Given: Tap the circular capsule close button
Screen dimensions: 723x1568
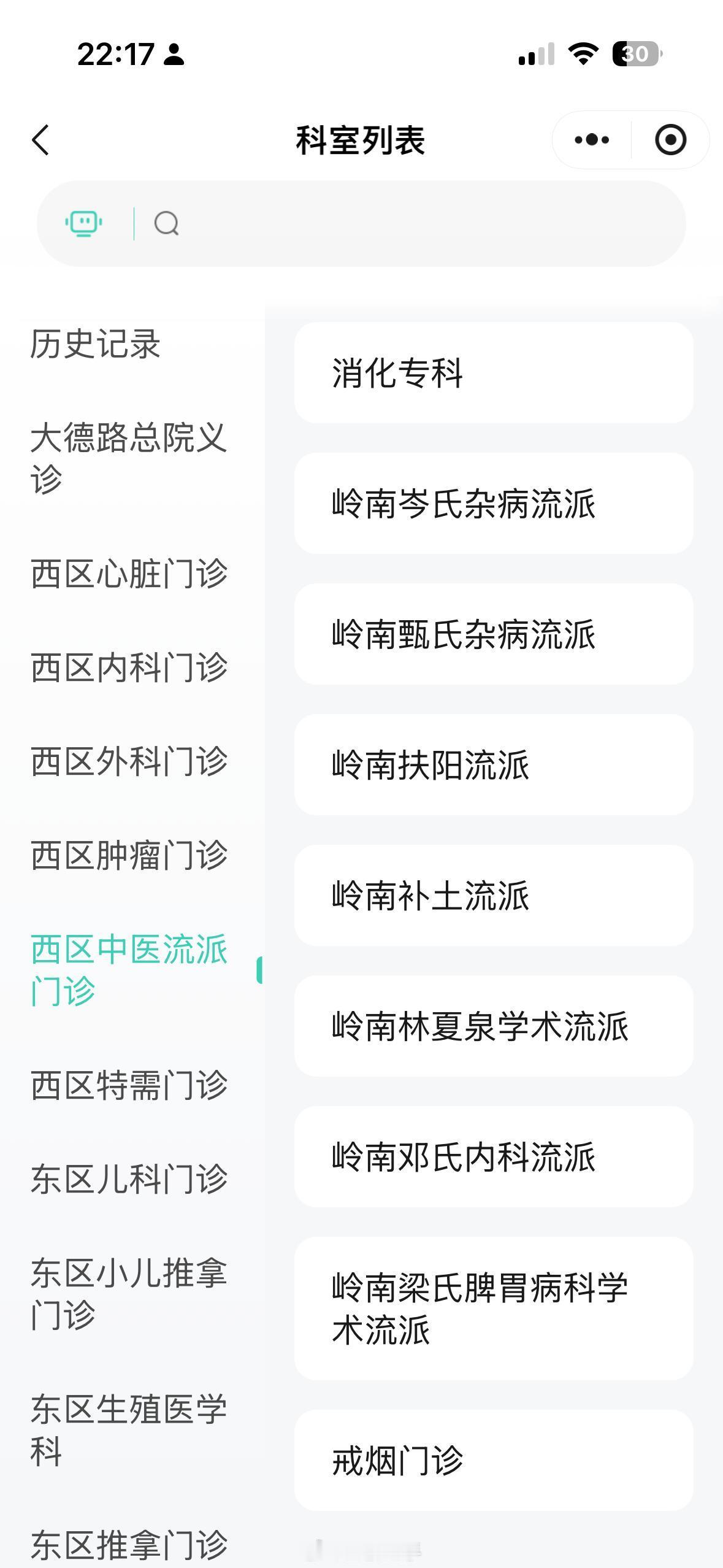Looking at the screenshot, I should pyautogui.click(x=670, y=140).
